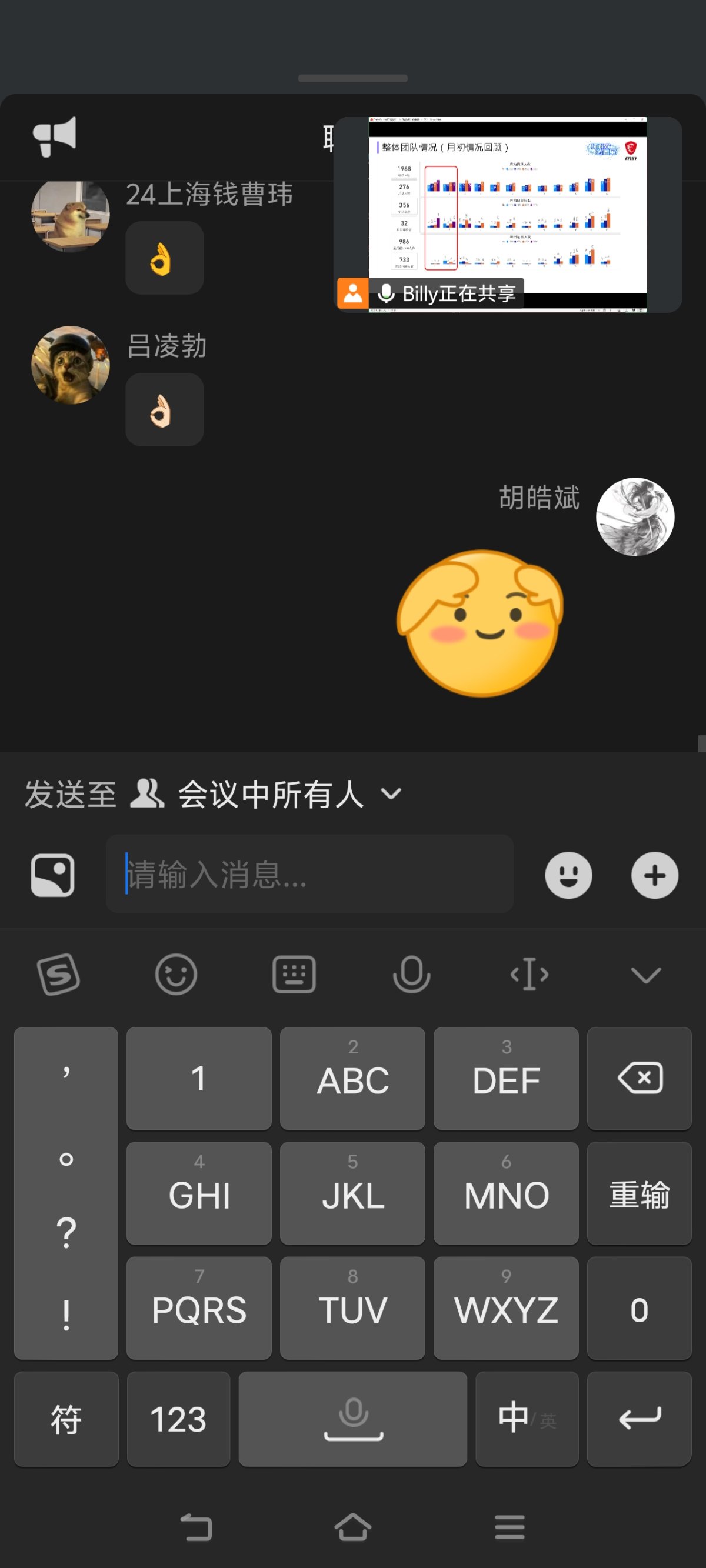This screenshot has width=706, height=1568.
Task: Open the text cursor selection tool
Action: (529, 974)
